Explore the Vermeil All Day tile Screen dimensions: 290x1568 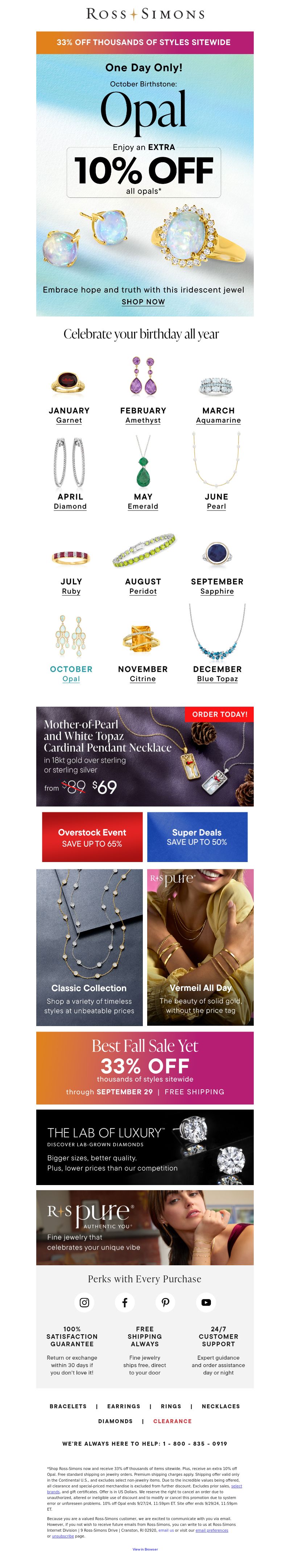click(x=200, y=947)
